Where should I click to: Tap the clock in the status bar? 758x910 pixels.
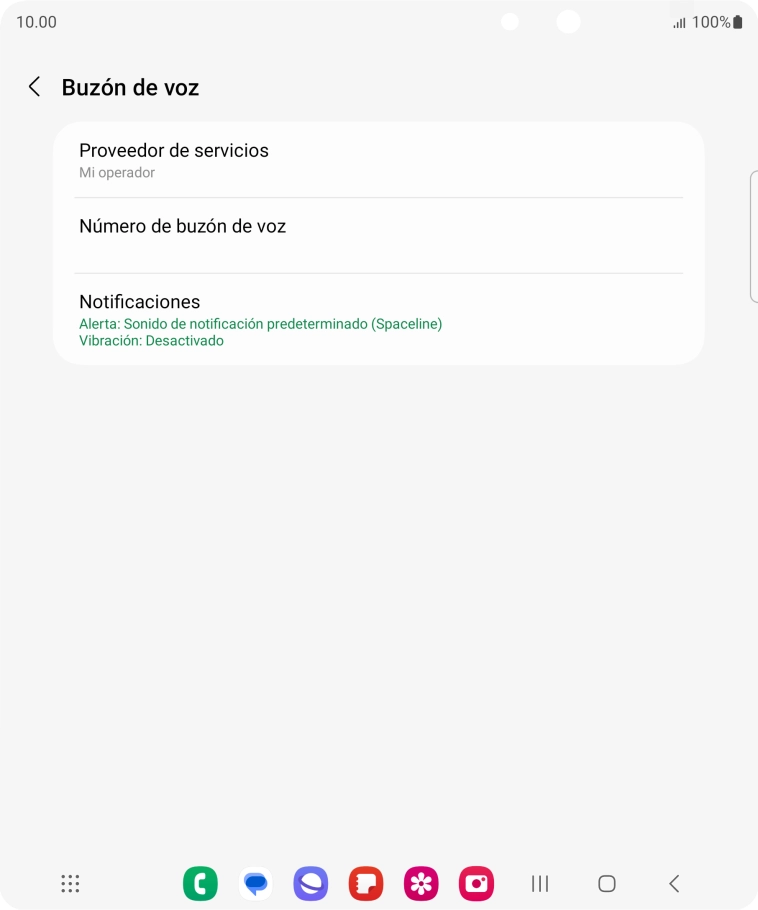click(36, 20)
